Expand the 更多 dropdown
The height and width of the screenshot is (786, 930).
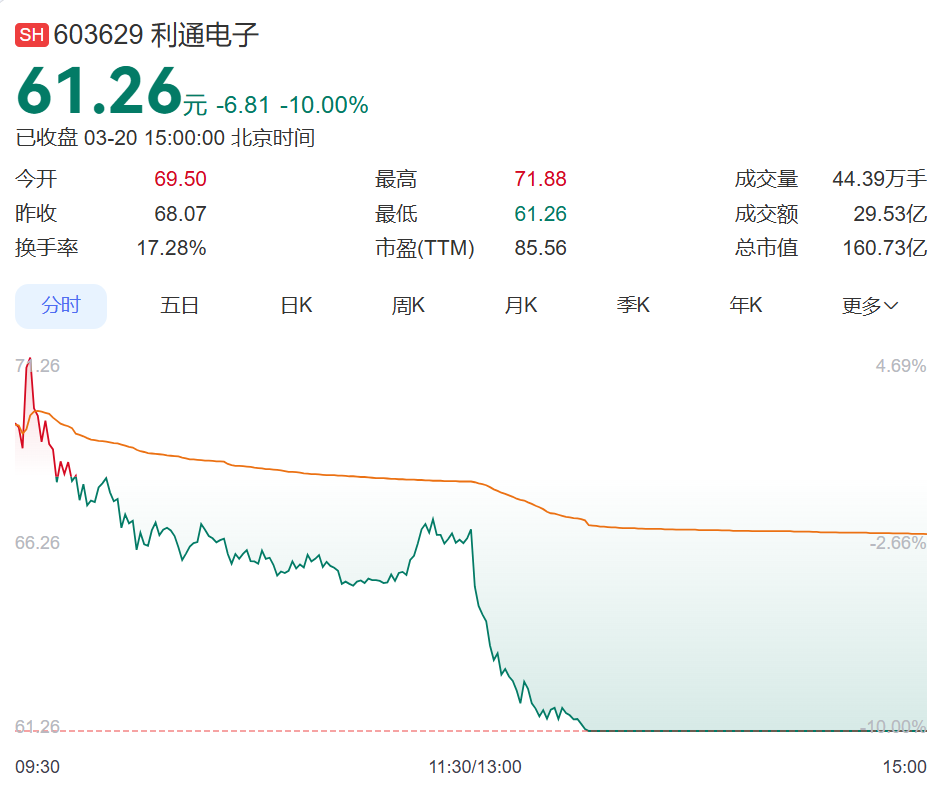pyautogui.click(x=869, y=306)
